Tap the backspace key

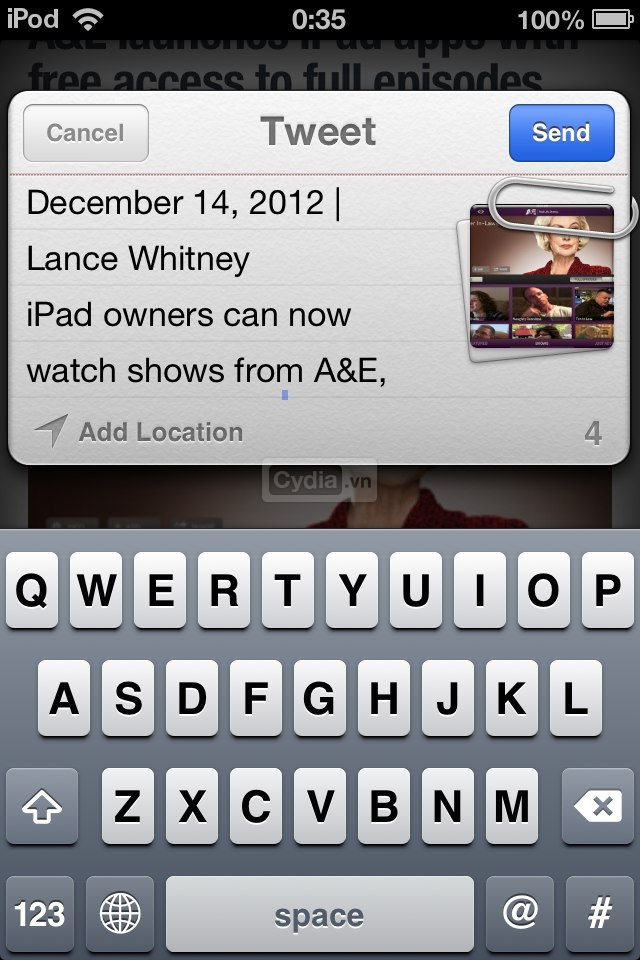[598, 806]
